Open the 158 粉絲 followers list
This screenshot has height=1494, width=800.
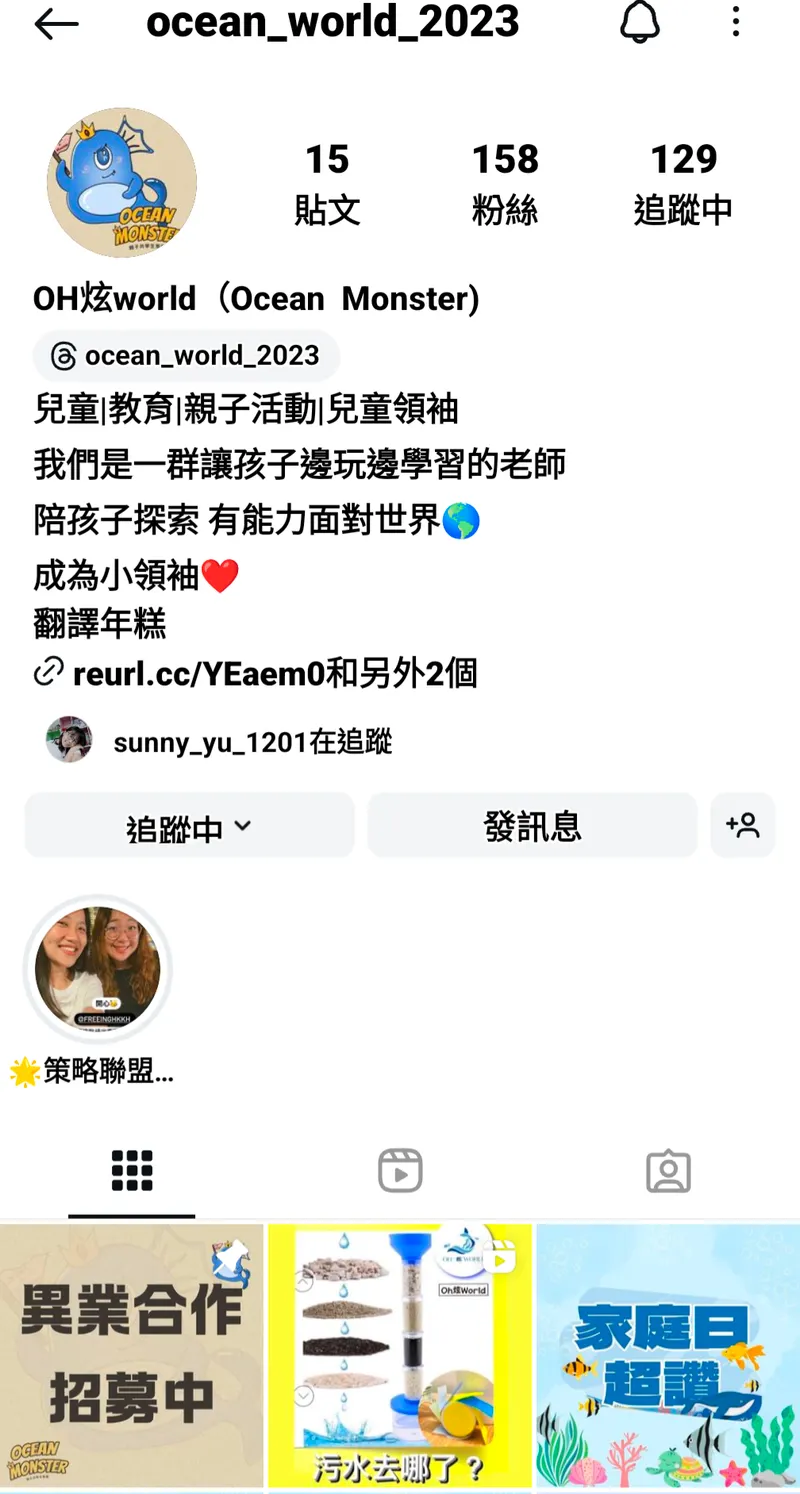[505, 183]
